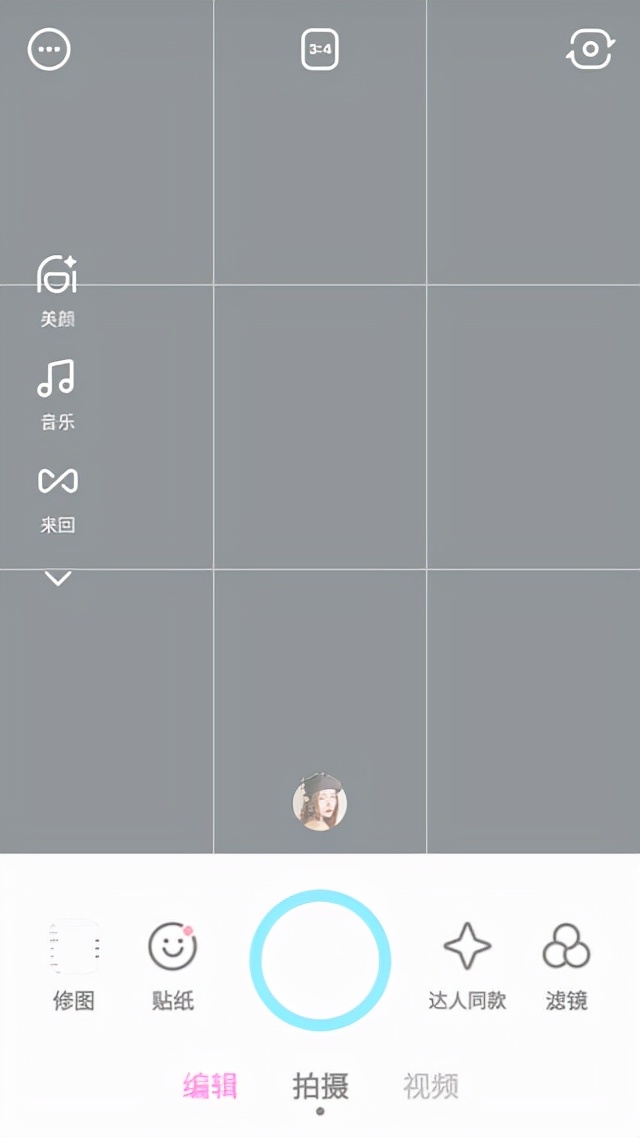This screenshot has height=1138, width=640.
Task: Open the more options menu
Action: click(49, 49)
